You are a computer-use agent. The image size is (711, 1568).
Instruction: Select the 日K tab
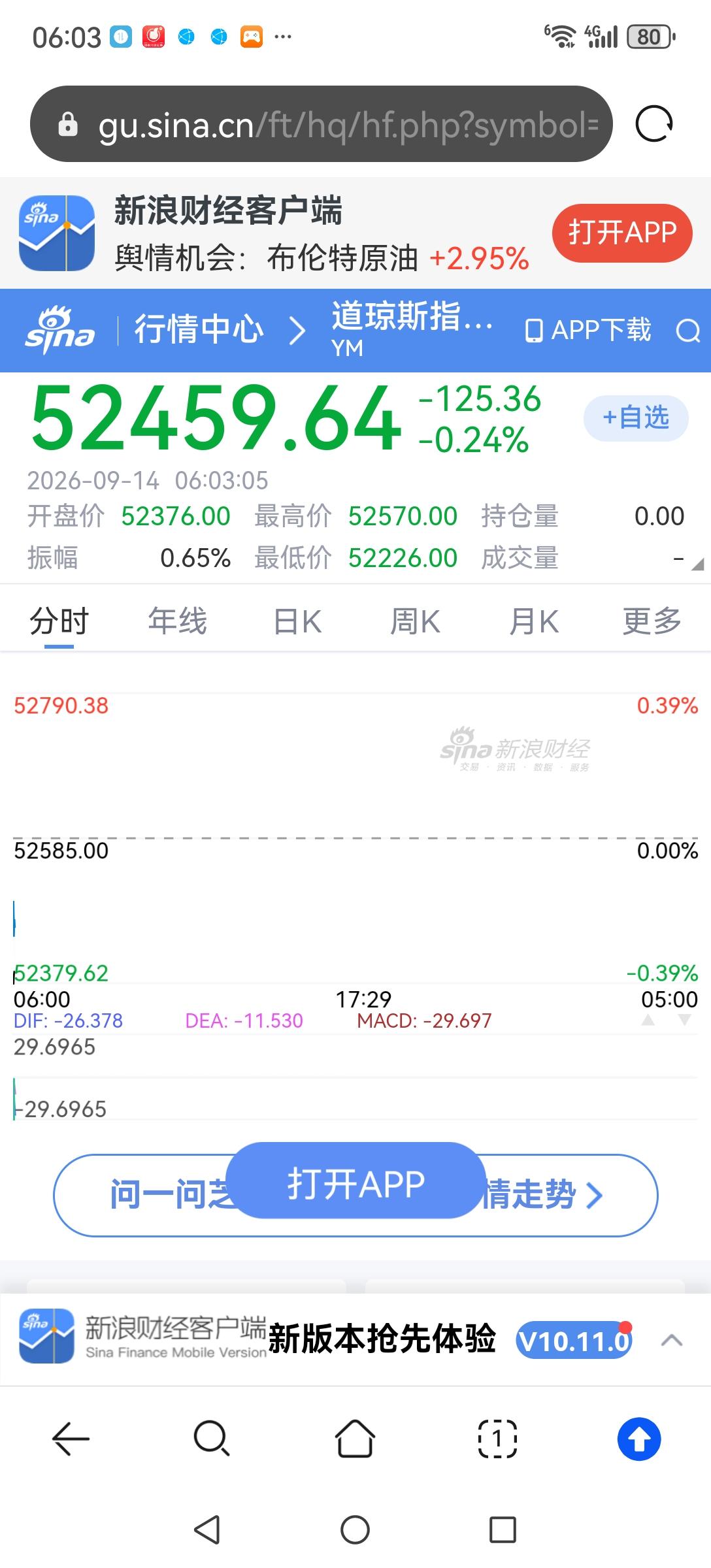click(297, 621)
